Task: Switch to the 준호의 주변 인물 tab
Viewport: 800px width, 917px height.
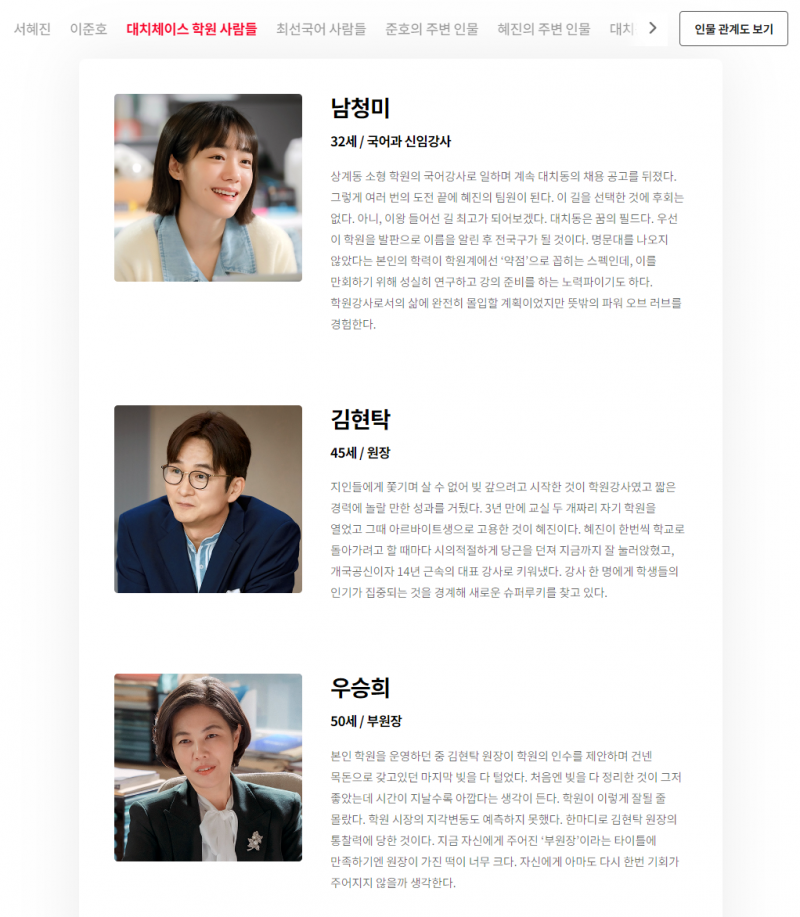Action: [x=432, y=29]
